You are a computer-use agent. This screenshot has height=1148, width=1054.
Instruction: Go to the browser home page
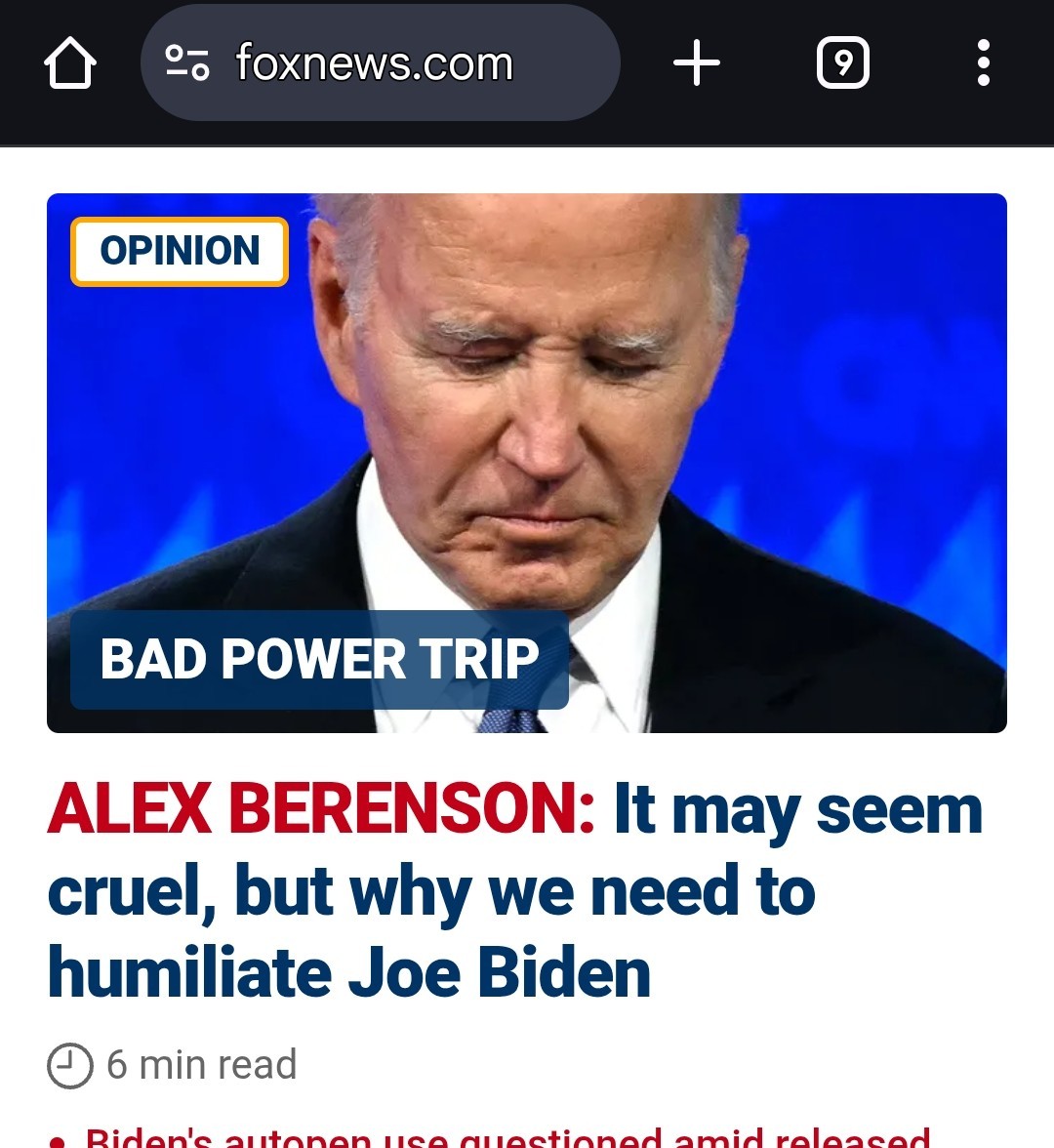70,64
